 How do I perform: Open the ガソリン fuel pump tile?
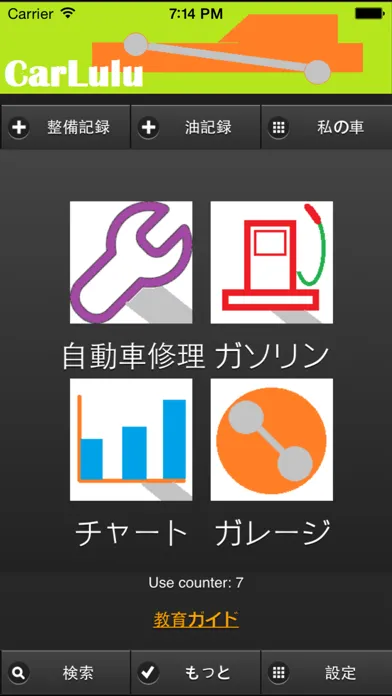click(272, 262)
